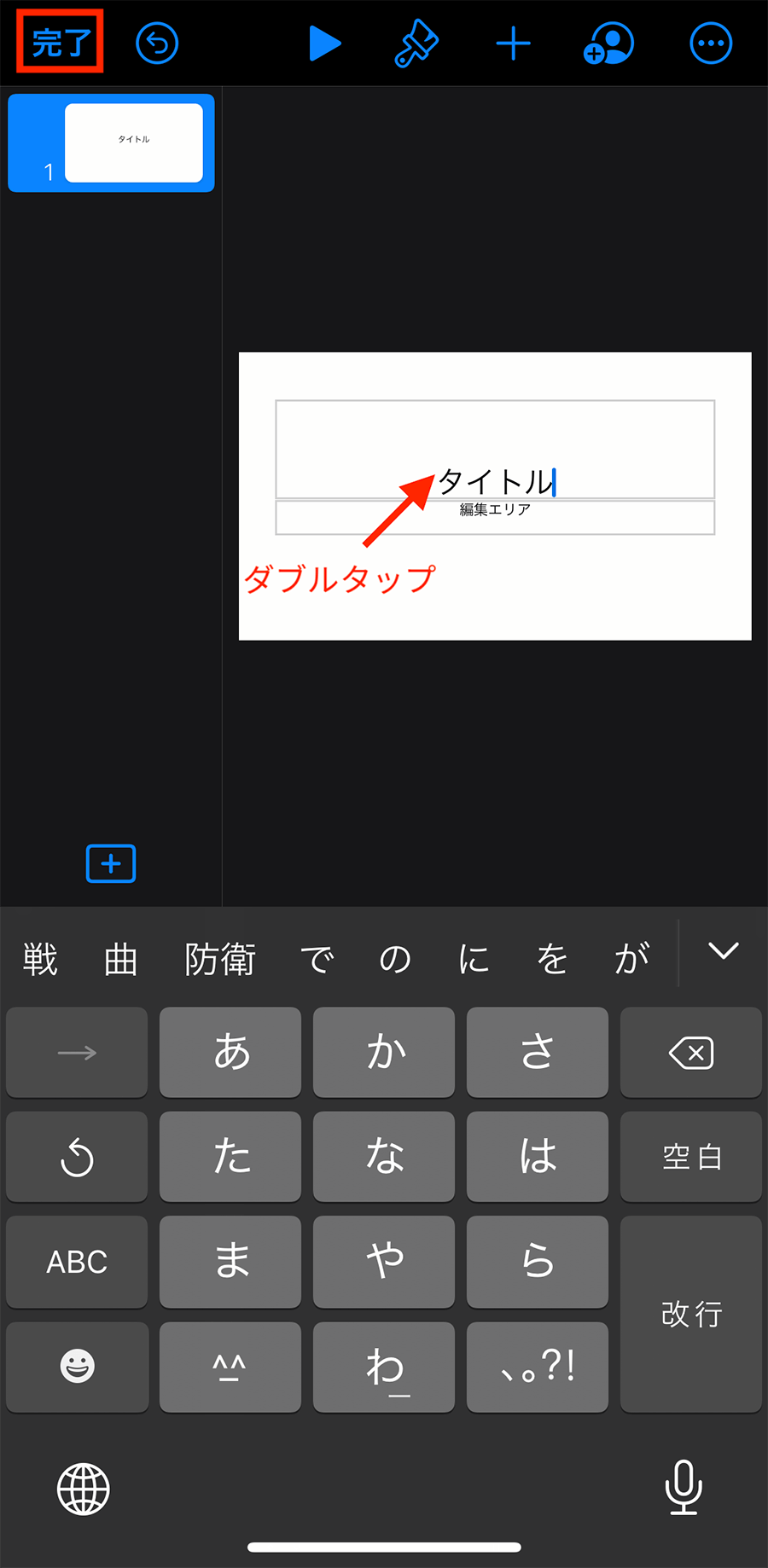Tap 完了 to finish editing
The height and width of the screenshot is (1568, 768).
(x=60, y=42)
